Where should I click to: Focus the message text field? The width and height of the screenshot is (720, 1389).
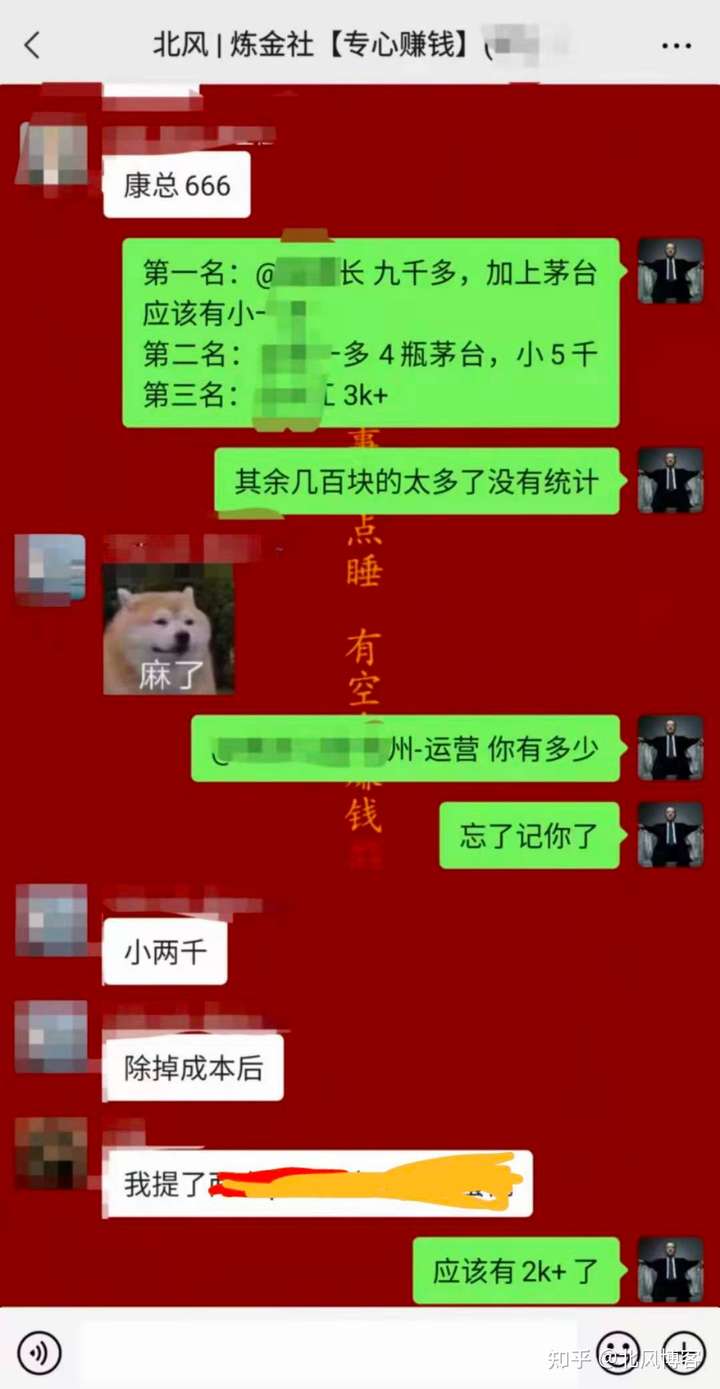pos(330,1353)
